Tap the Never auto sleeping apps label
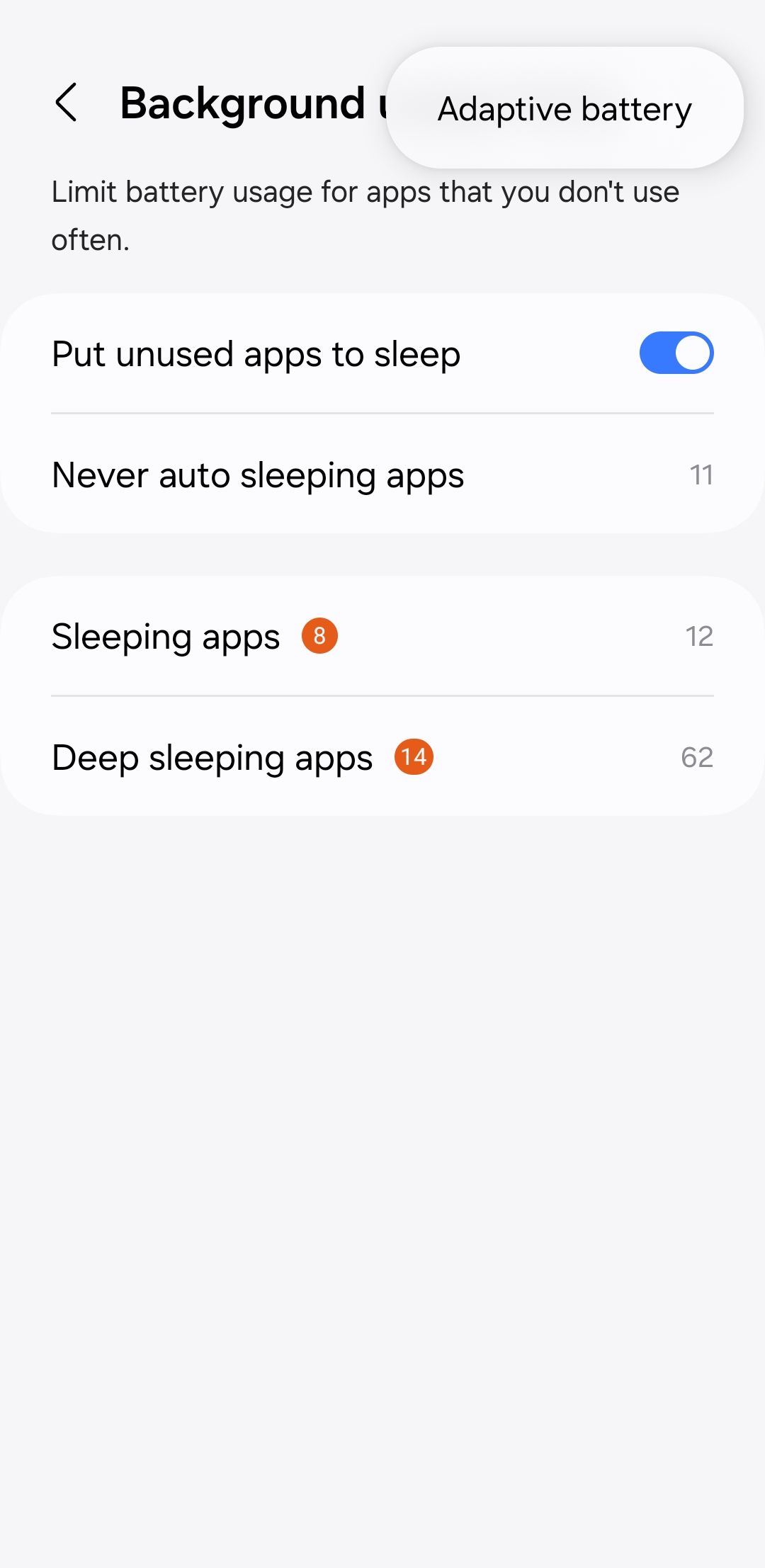This screenshot has height=1568, width=765. pos(258,475)
